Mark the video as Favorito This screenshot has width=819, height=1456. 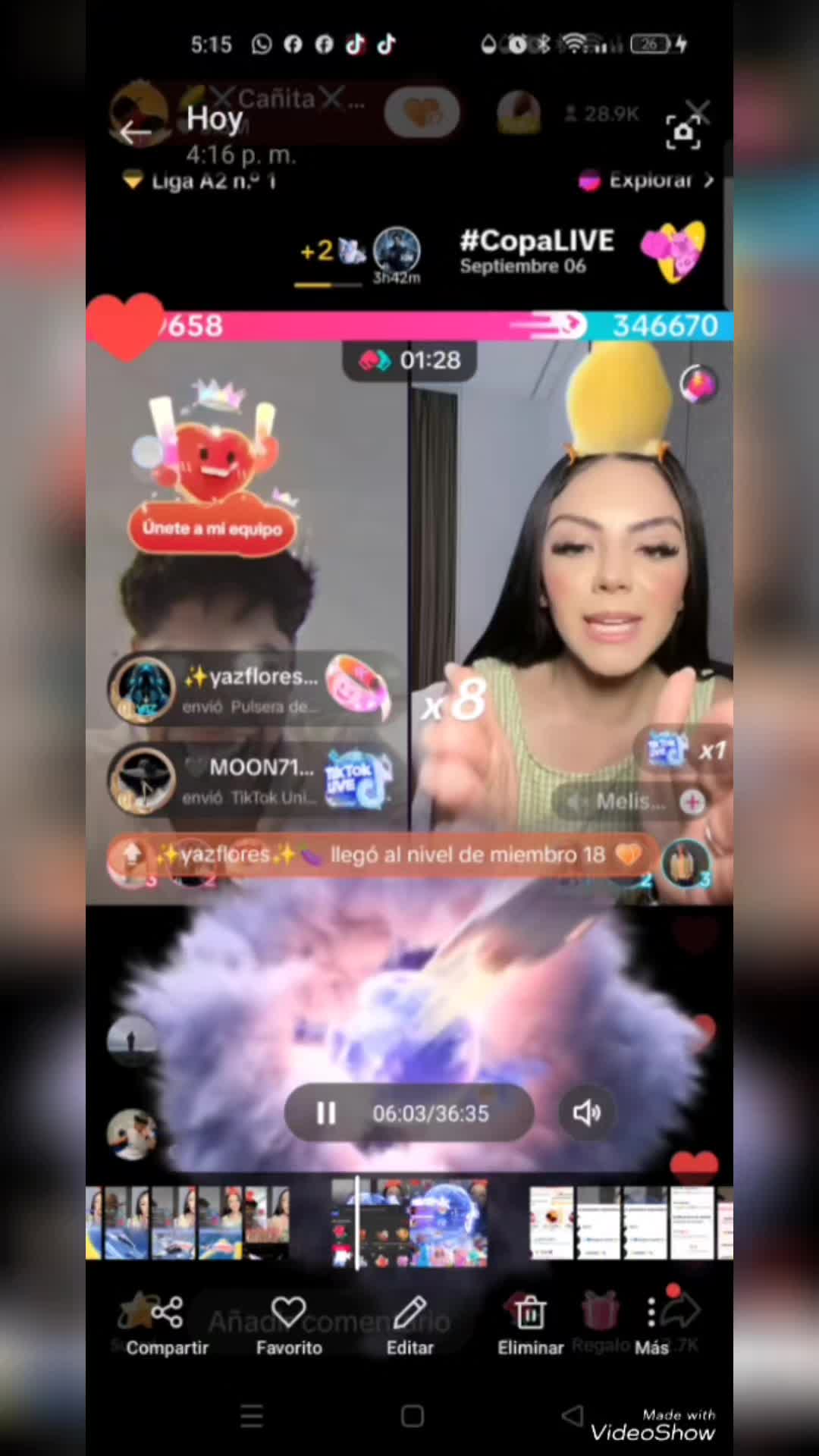[289, 1326]
